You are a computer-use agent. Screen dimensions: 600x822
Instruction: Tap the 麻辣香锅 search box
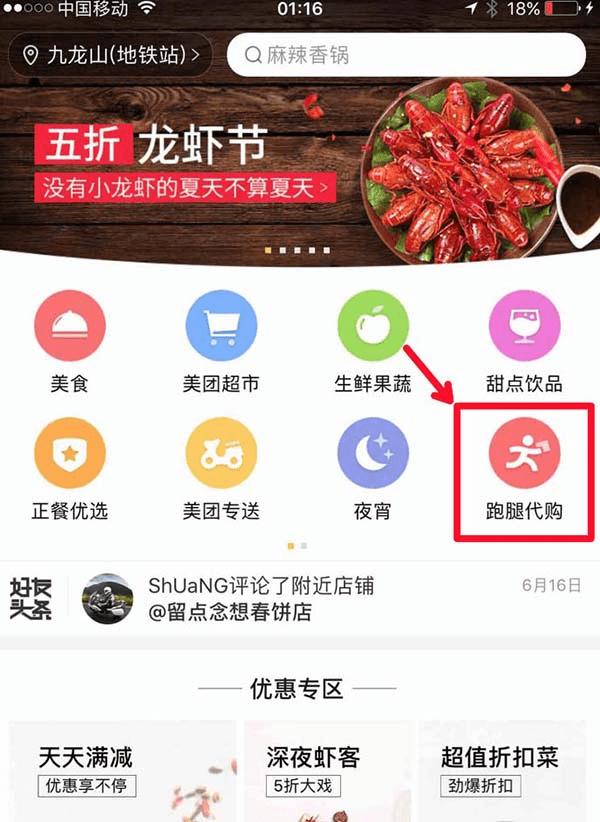coord(405,55)
